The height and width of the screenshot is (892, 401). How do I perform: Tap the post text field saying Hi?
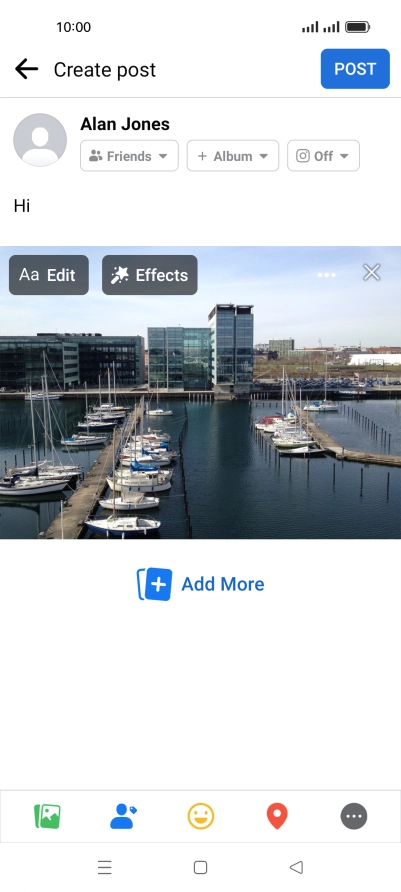tap(200, 206)
